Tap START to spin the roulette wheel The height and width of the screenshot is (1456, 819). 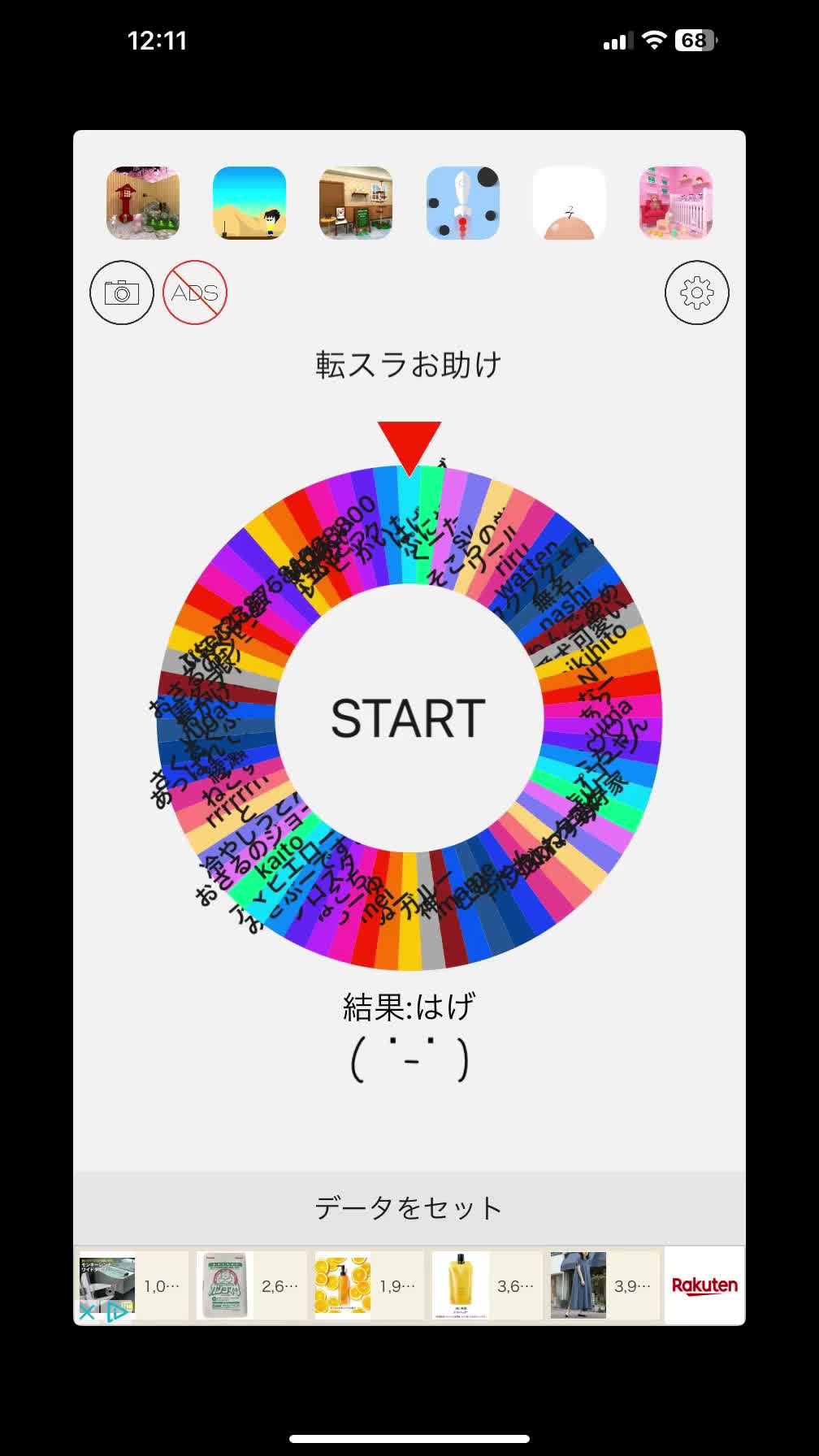409,717
